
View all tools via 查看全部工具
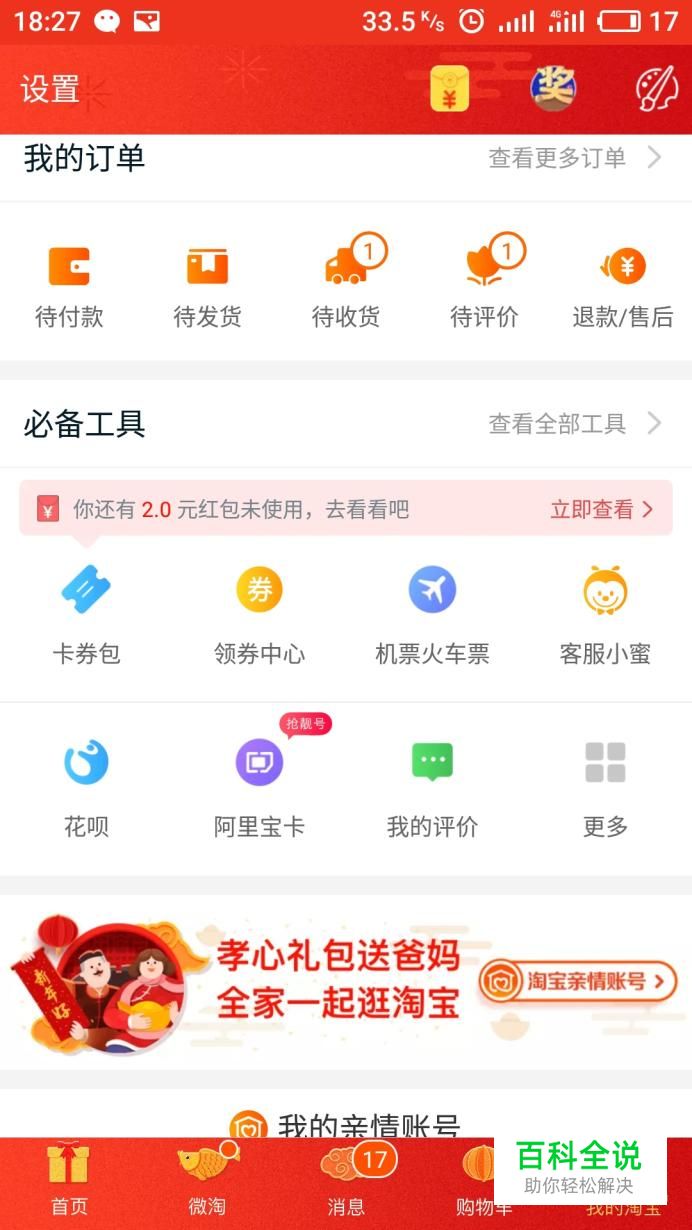pyautogui.click(x=575, y=424)
